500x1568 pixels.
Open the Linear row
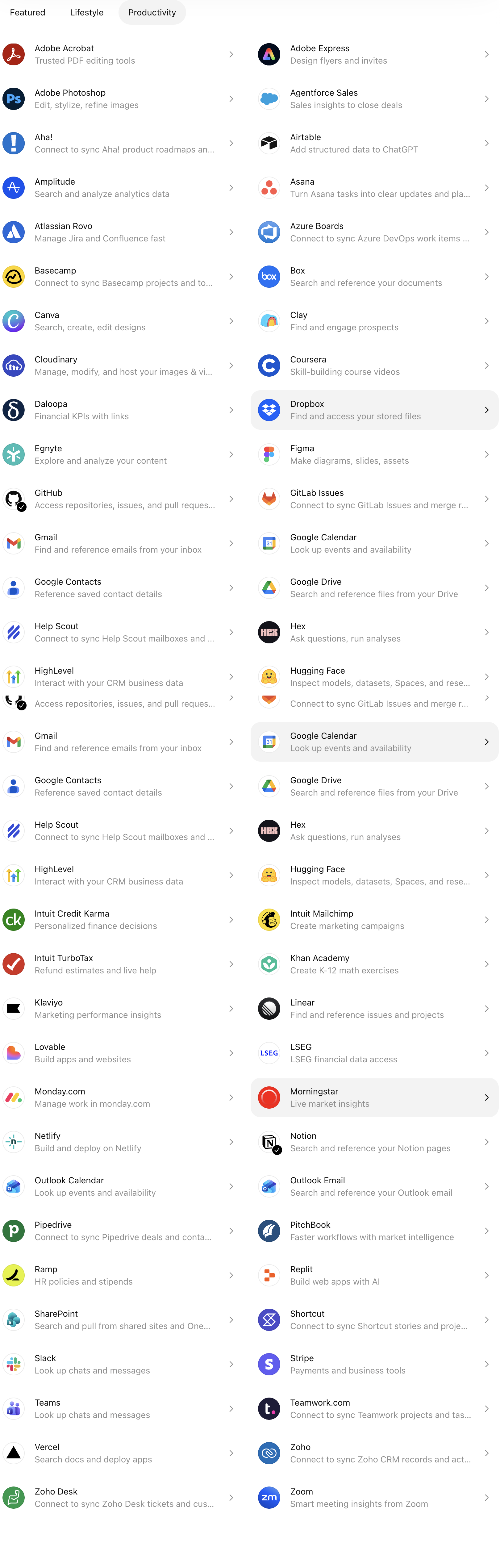click(x=374, y=1009)
